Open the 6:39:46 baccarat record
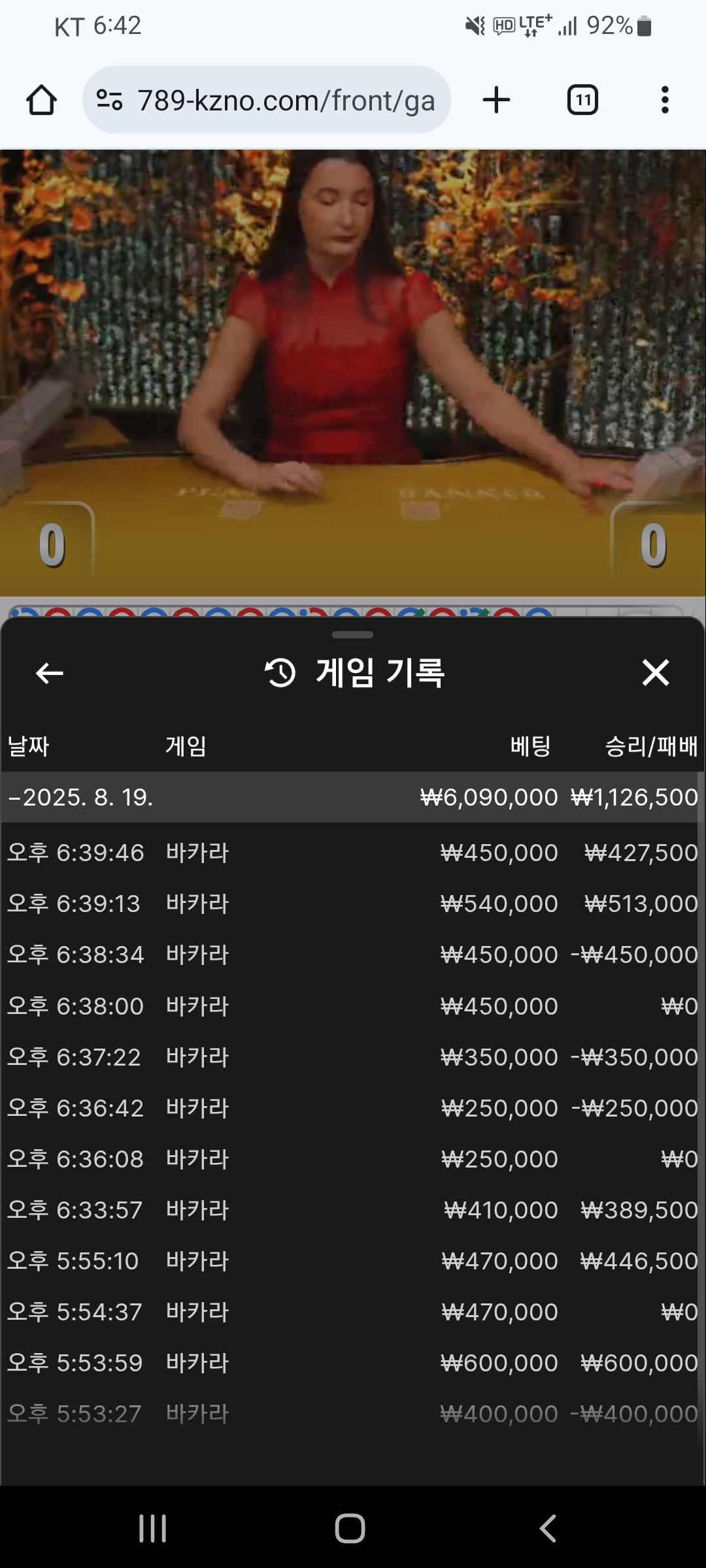The width and height of the screenshot is (706, 1568). click(353, 853)
